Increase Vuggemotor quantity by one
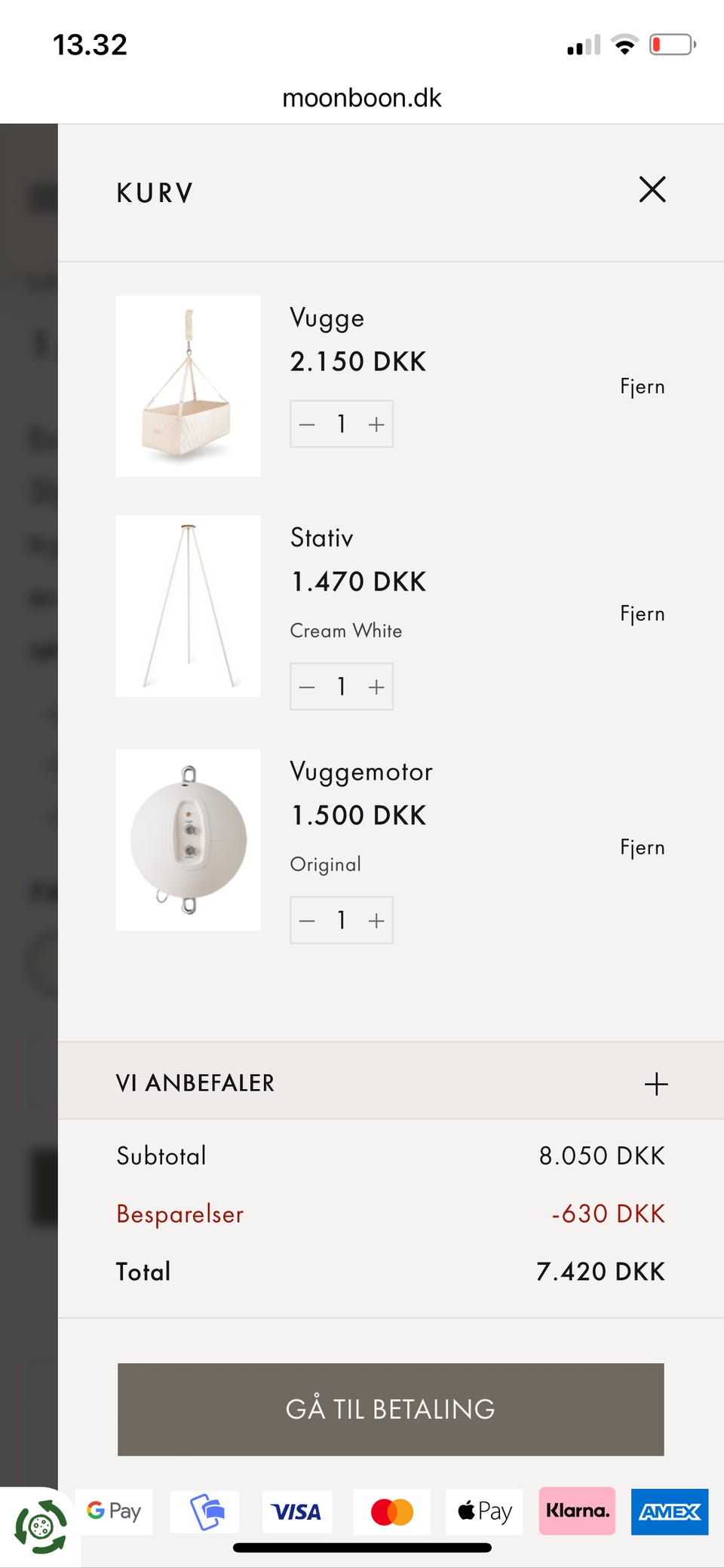Viewport: 724px width, 1568px height. click(376, 921)
